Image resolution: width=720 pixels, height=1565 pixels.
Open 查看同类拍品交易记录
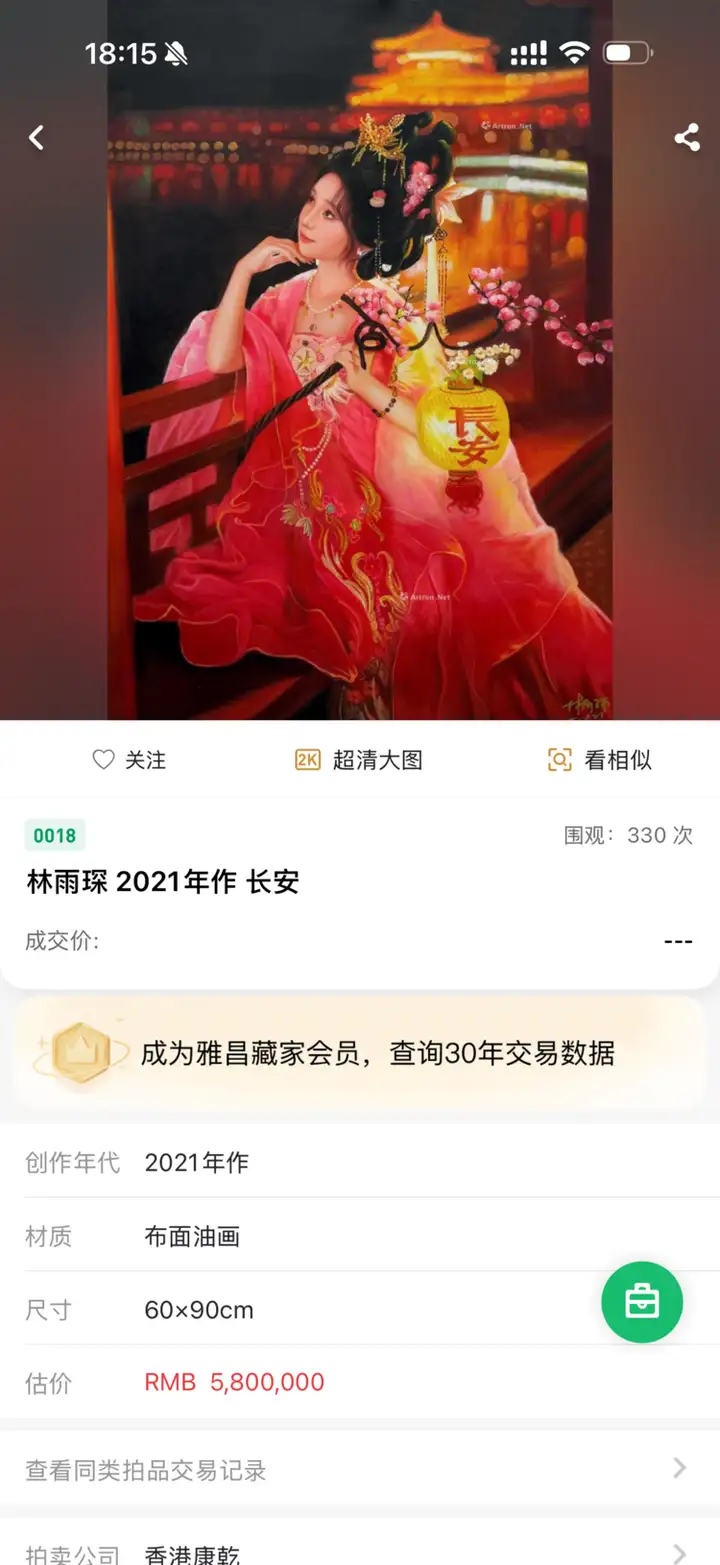pos(360,1469)
